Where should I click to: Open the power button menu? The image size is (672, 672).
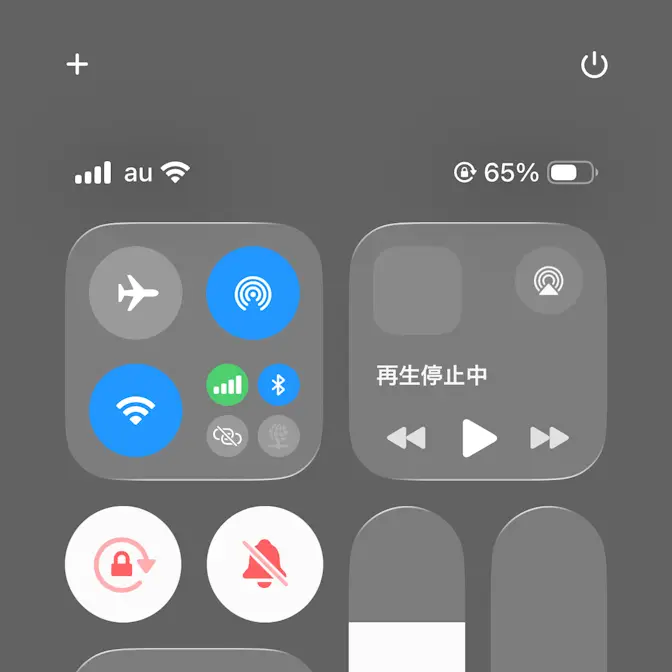(594, 66)
